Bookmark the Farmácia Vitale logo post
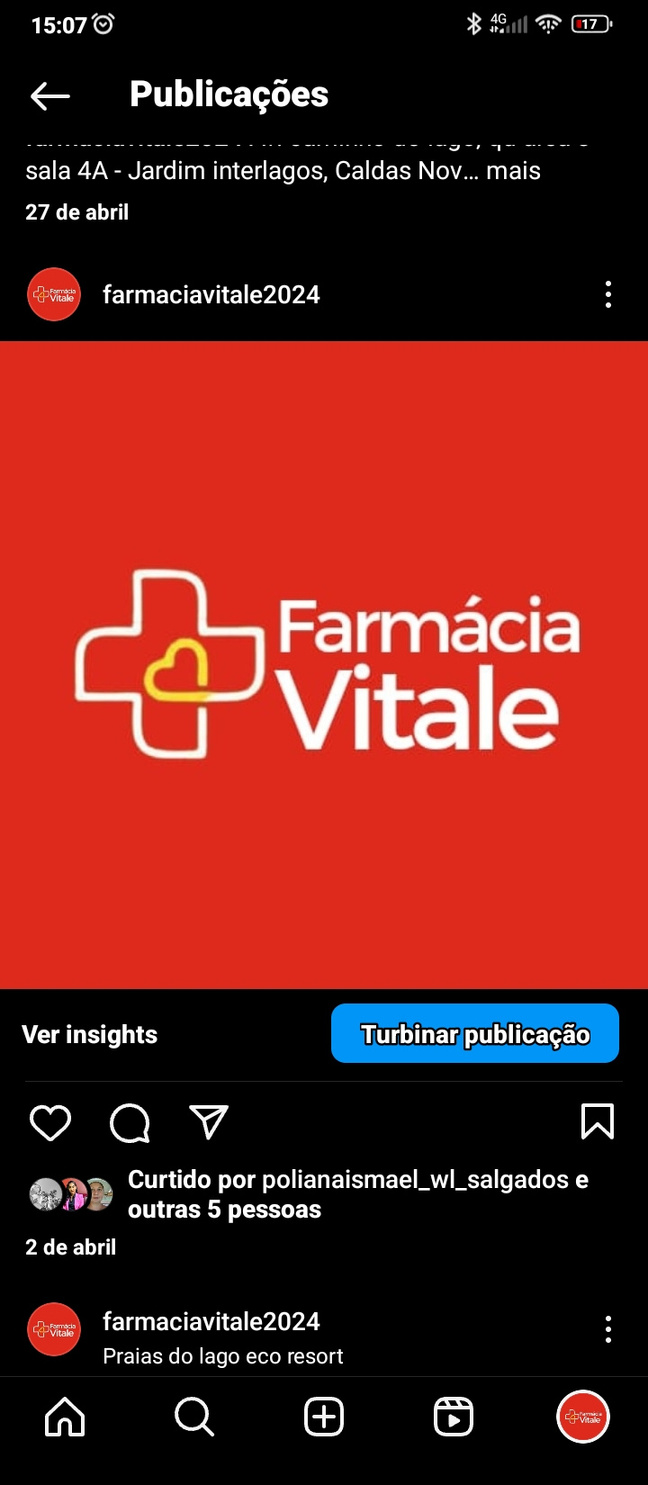This screenshot has height=1485, width=648. 597,1122
